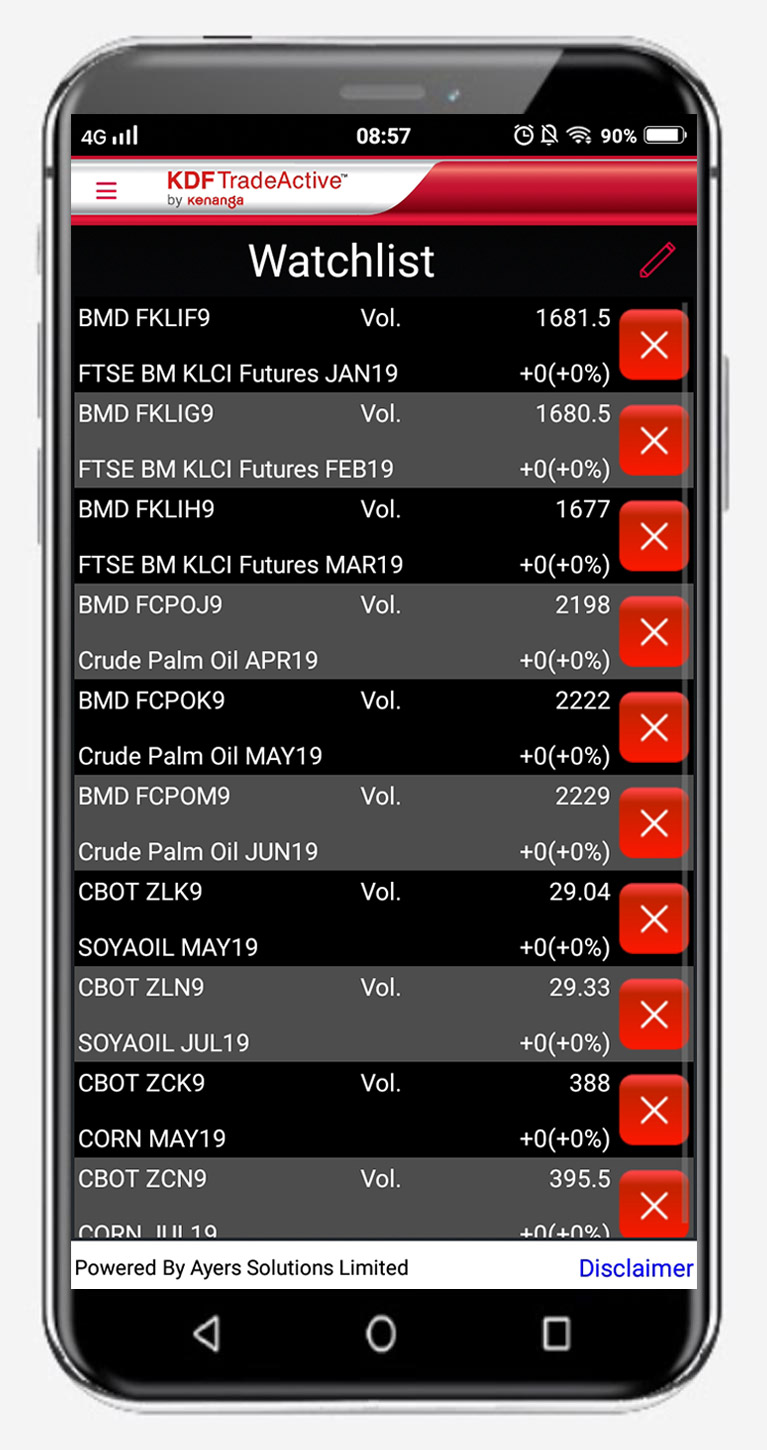
Task: Remove BMD FCPOK9 from the list
Action: tap(654, 728)
